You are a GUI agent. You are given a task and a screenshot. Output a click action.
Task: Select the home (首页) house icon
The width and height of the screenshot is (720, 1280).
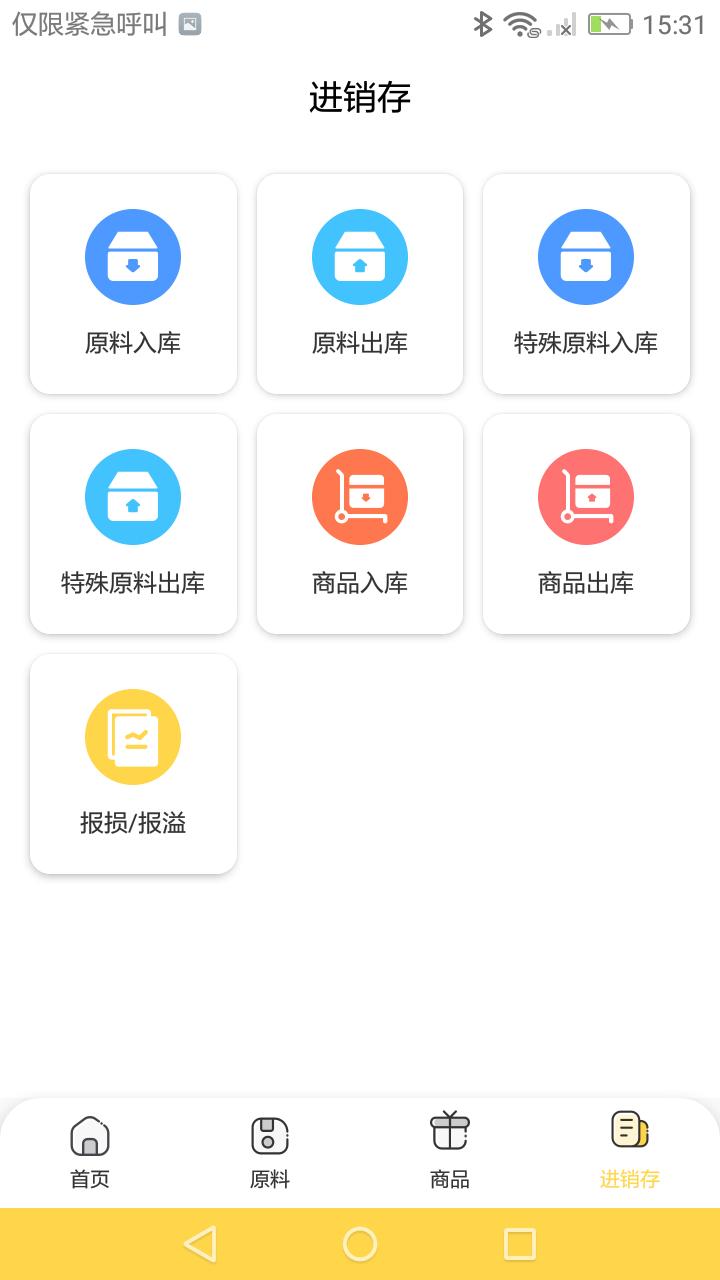pos(90,1137)
